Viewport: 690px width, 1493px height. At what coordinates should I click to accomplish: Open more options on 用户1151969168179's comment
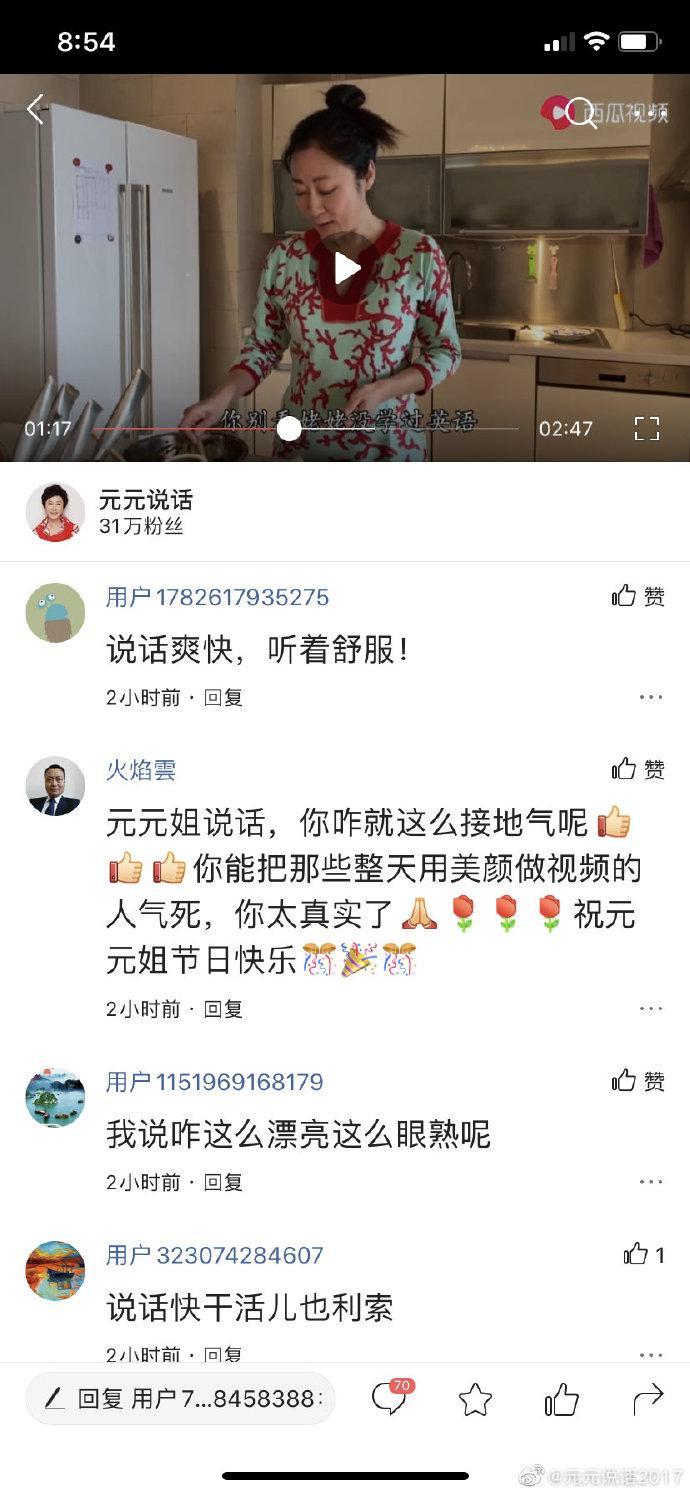click(650, 1182)
